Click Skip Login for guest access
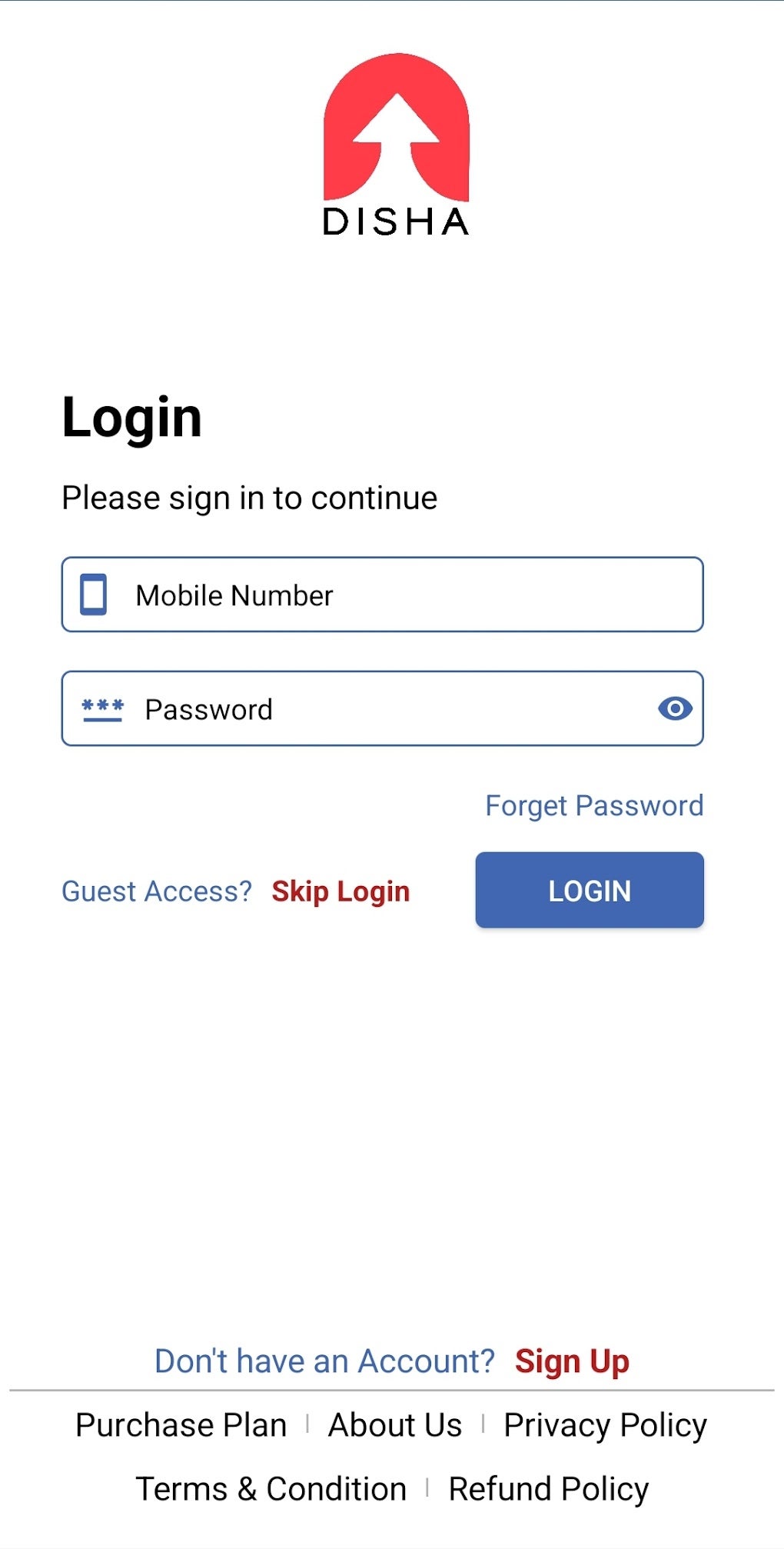Image resolution: width=784 pixels, height=1549 pixels. pyautogui.click(x=341, y=891)
